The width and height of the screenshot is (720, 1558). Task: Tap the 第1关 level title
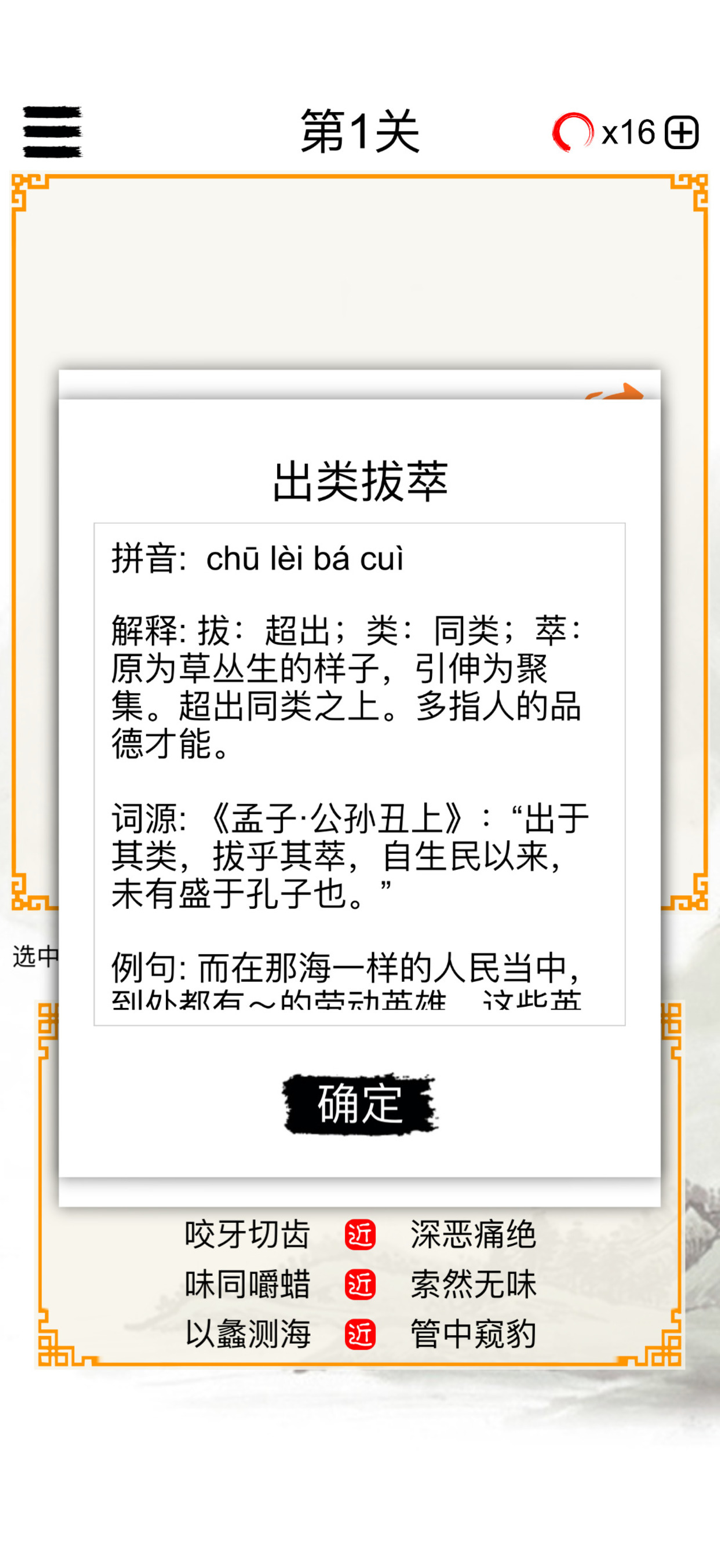click(360, 131)
